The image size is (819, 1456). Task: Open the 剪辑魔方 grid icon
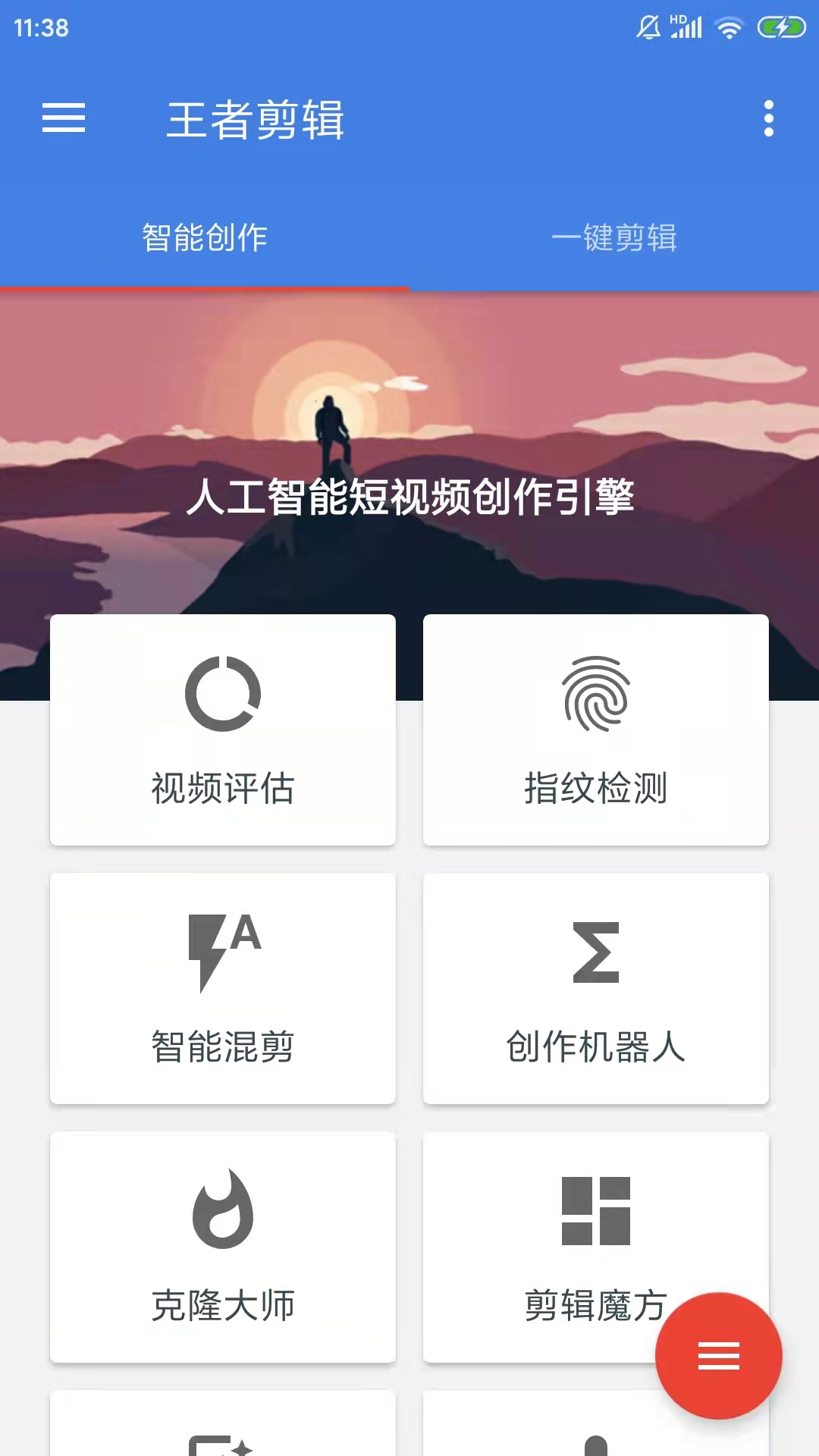point(596,1210)
